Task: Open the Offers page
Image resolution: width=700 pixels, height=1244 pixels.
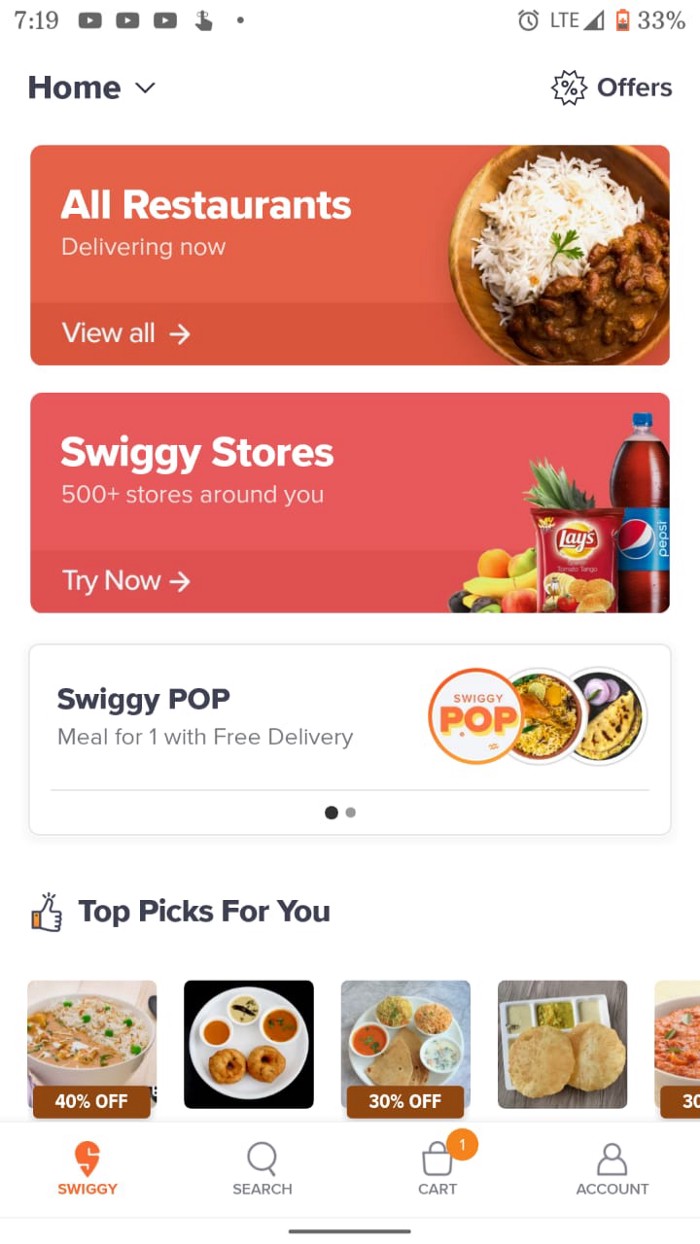Action: click(612, 88)
